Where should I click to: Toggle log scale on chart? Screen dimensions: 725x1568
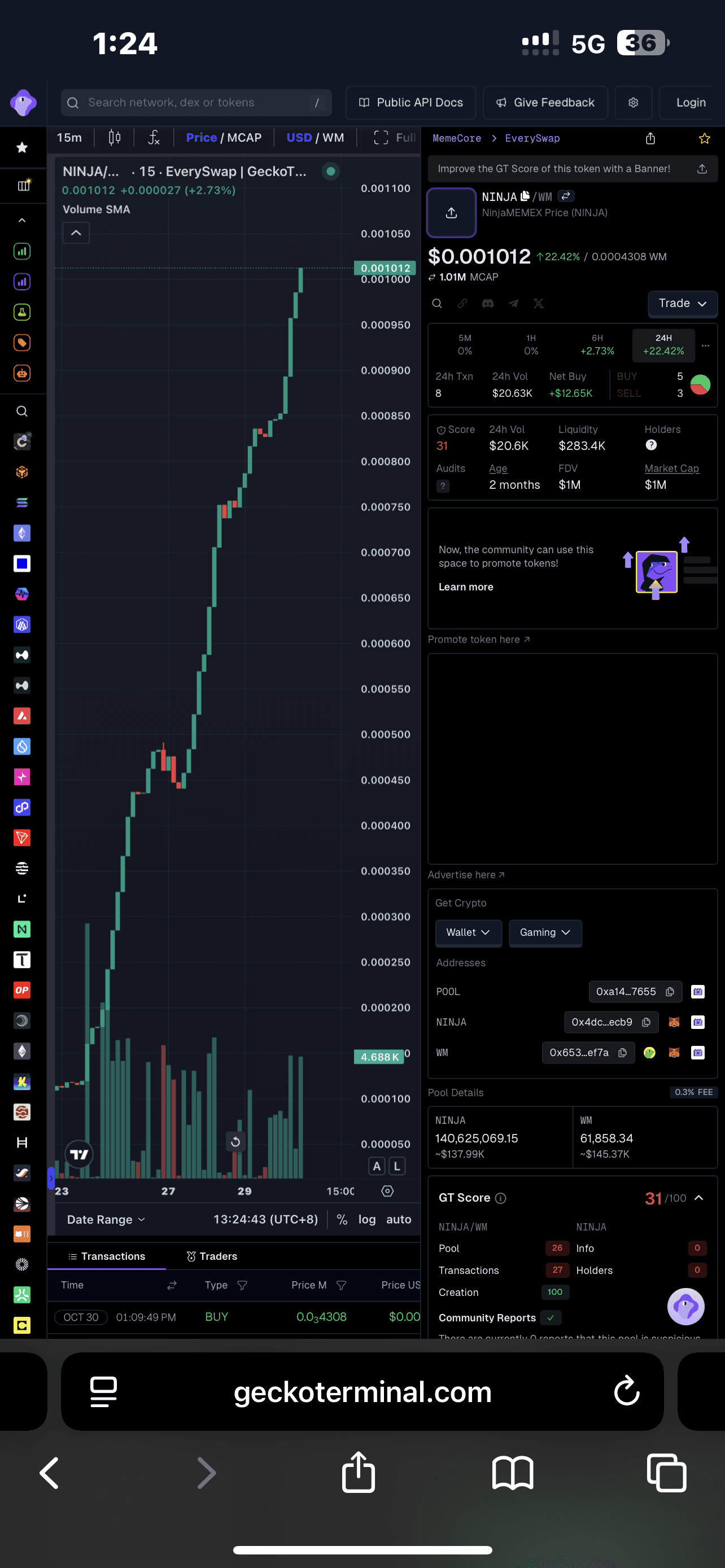click(366, 1219)
